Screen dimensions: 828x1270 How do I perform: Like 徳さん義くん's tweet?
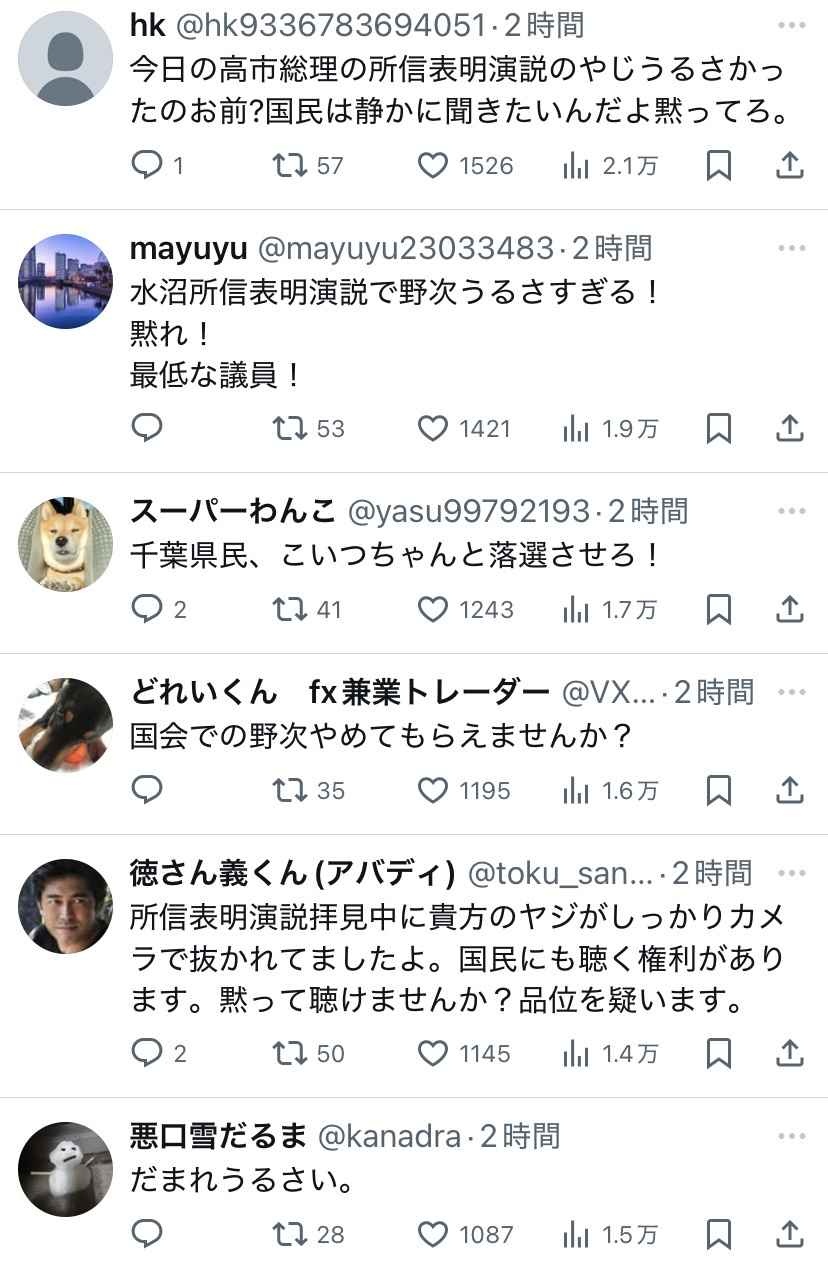[432, 1052]
